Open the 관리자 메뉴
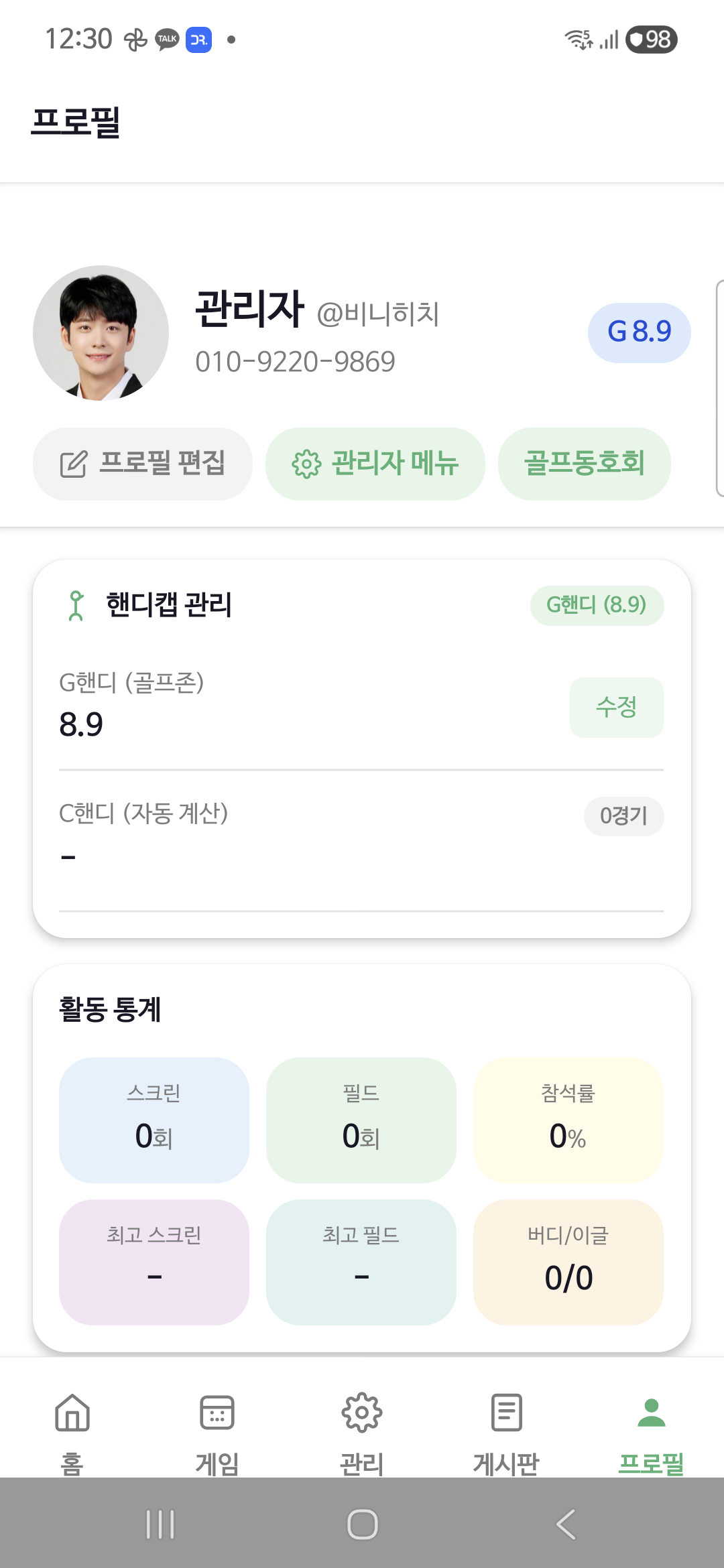This screenshot has width=724, height=1568. pos(375,463)
